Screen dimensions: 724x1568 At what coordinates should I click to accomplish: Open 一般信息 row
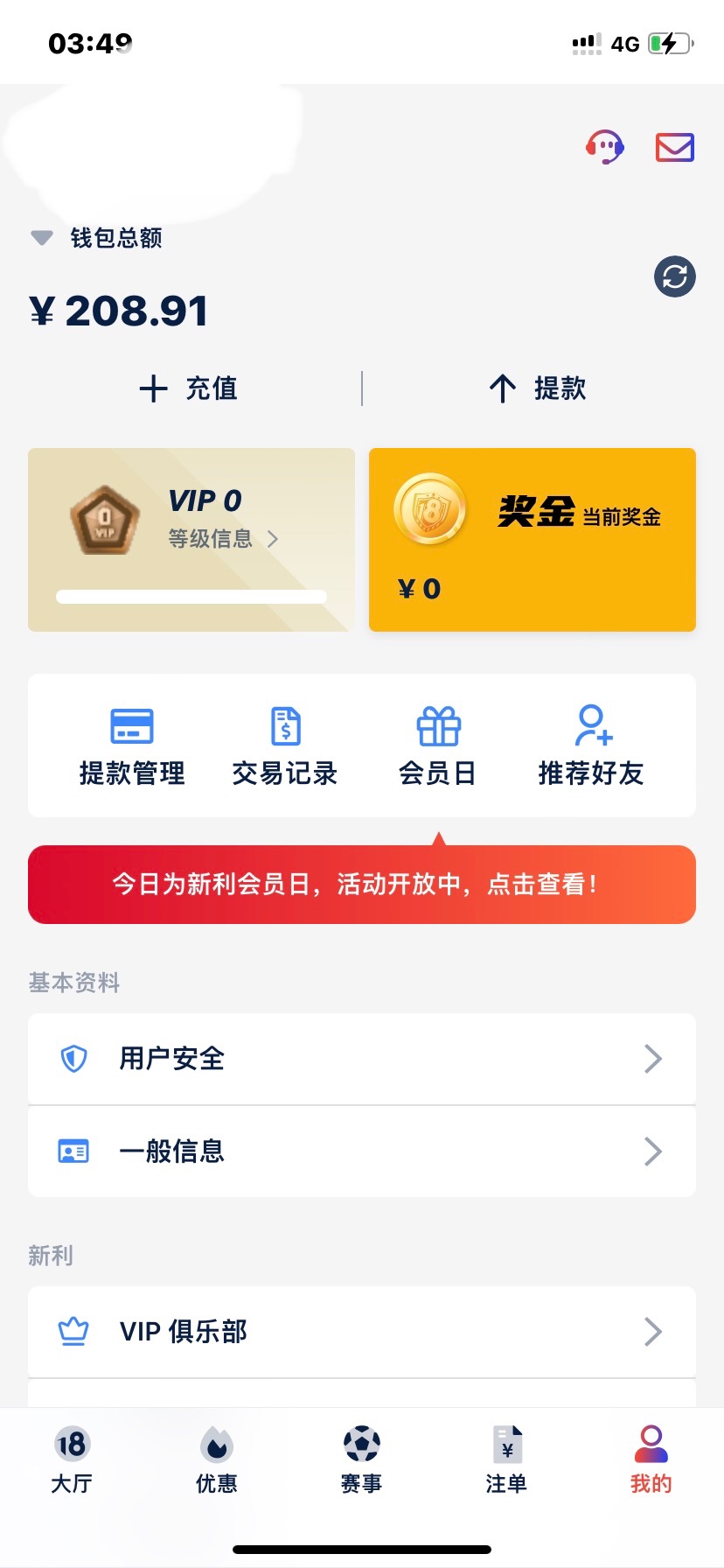pyautogui.click(x=362, y=1151)
